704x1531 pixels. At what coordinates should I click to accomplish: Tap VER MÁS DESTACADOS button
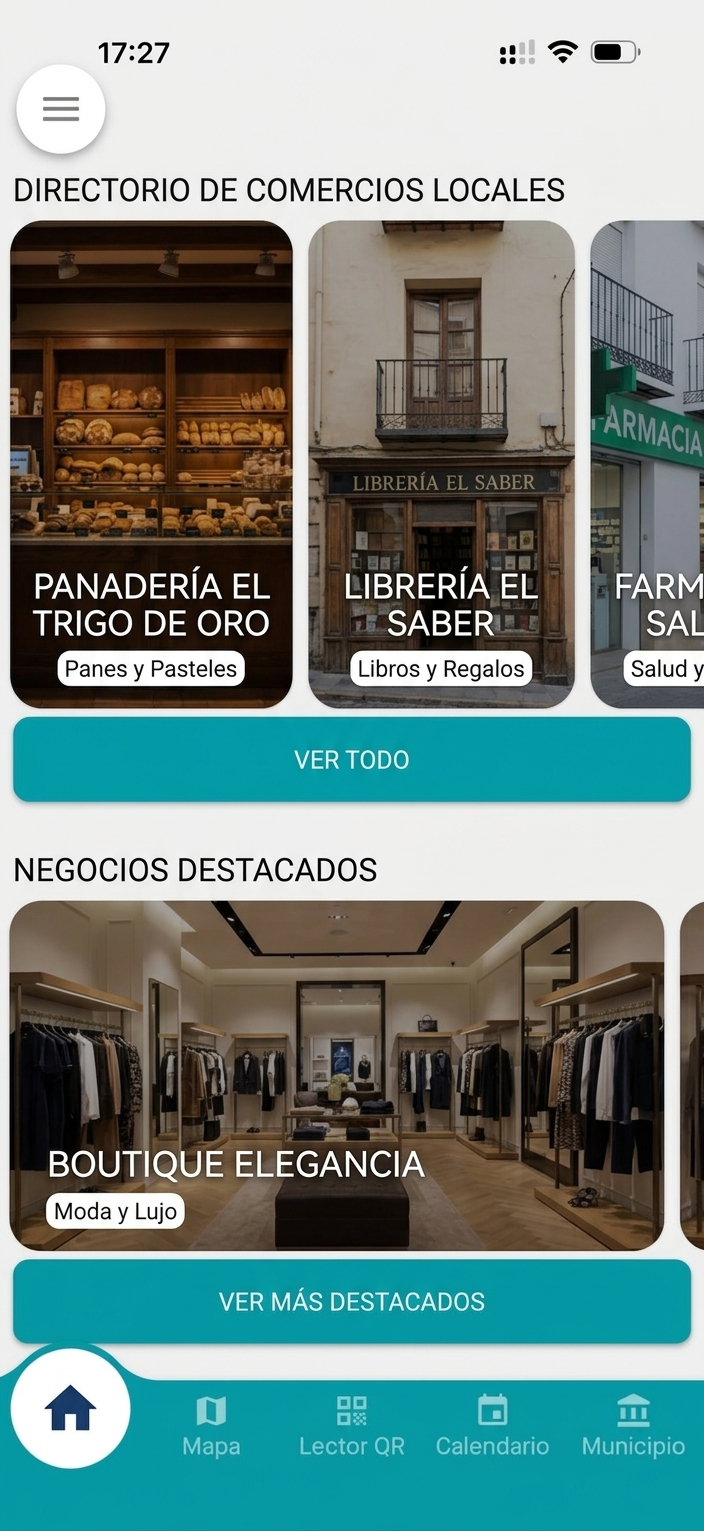point(352,1301)
